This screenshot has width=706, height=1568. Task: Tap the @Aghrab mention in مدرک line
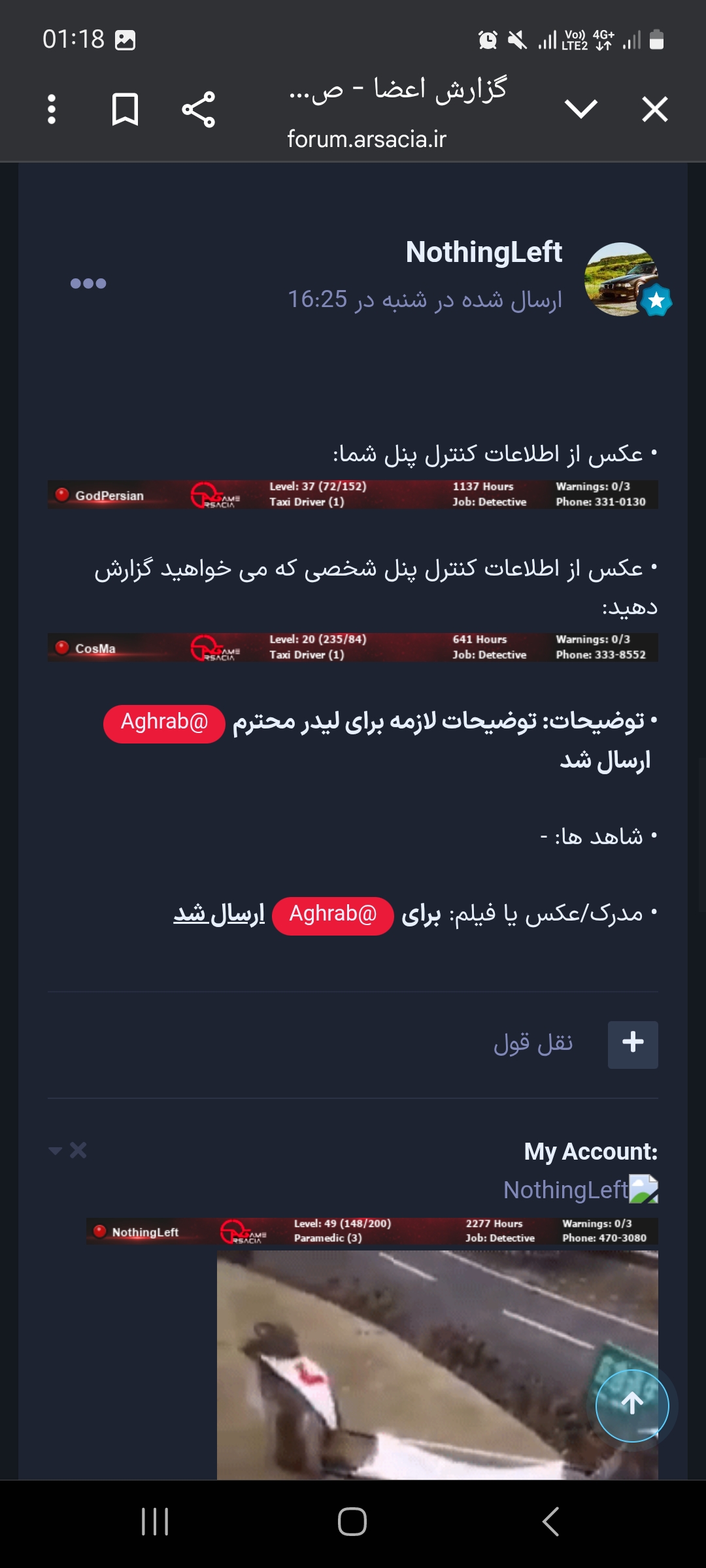click(333, 915)
